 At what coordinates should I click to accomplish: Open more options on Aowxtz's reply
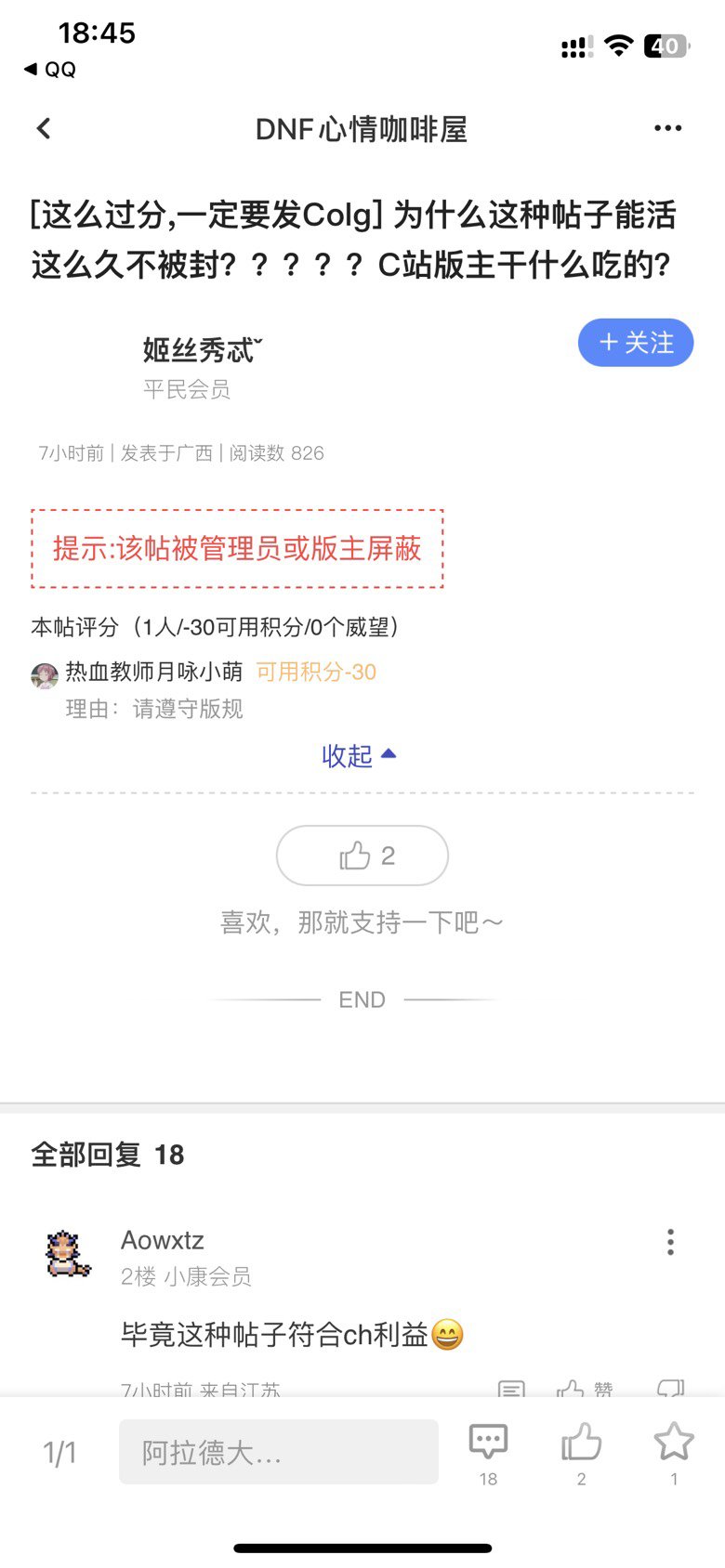pyautogui.click(x=670, y=1242)
